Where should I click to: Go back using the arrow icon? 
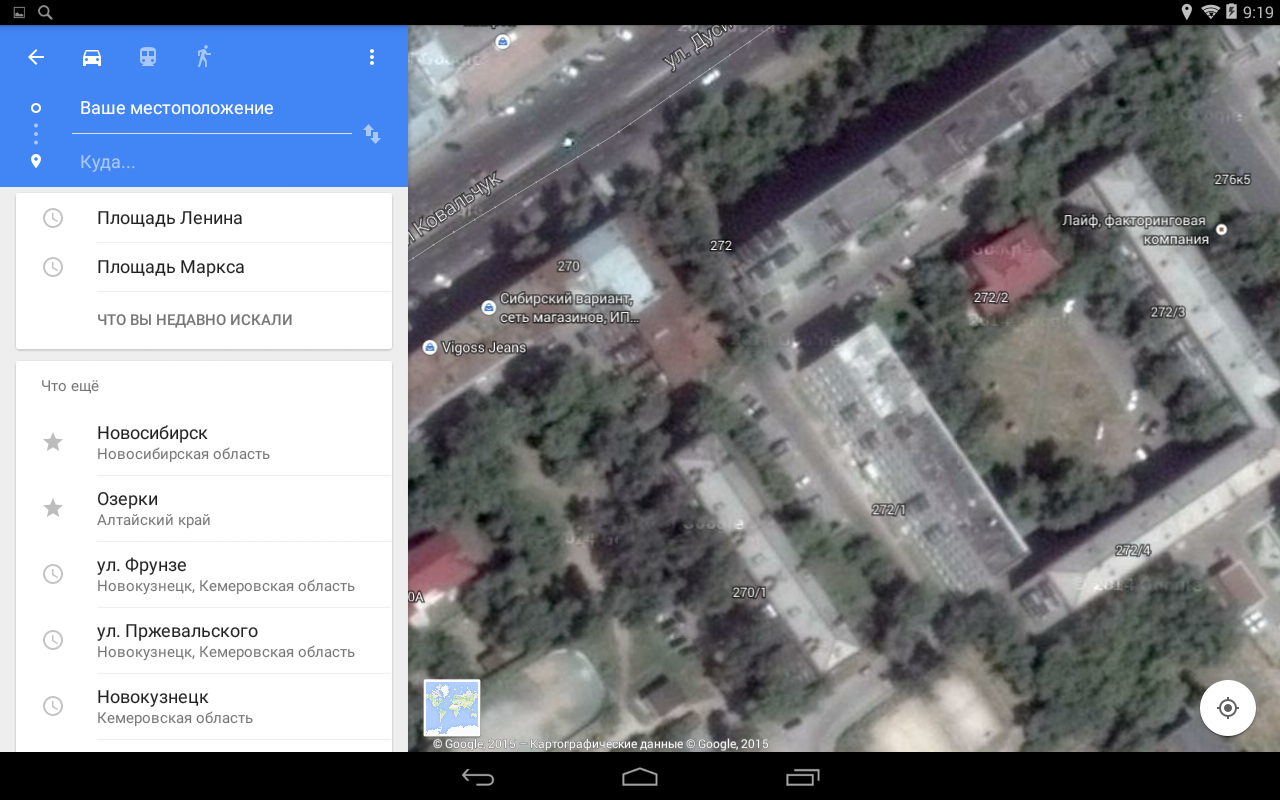[36, 57]
